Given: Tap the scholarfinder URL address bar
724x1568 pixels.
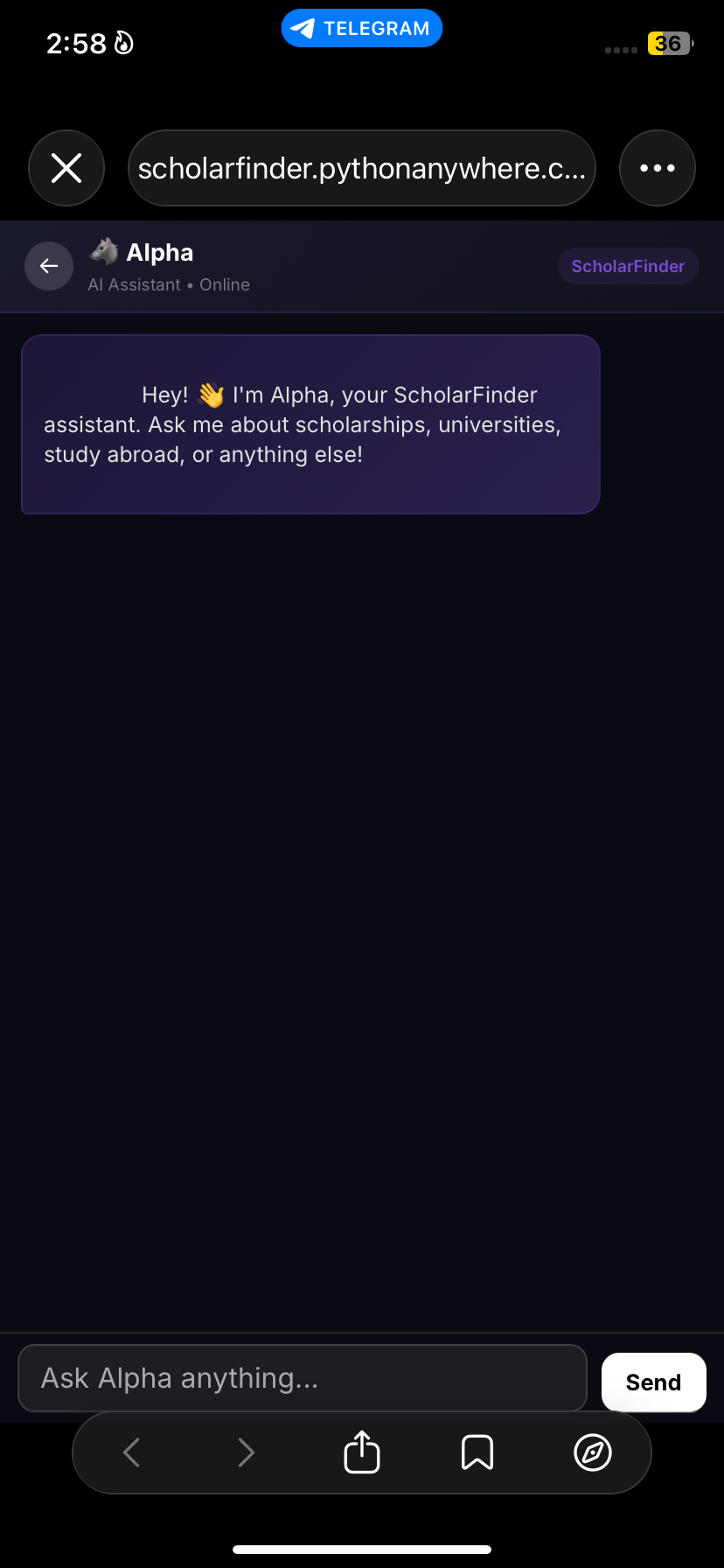Looking at the screenshot, I should [361, 168].
